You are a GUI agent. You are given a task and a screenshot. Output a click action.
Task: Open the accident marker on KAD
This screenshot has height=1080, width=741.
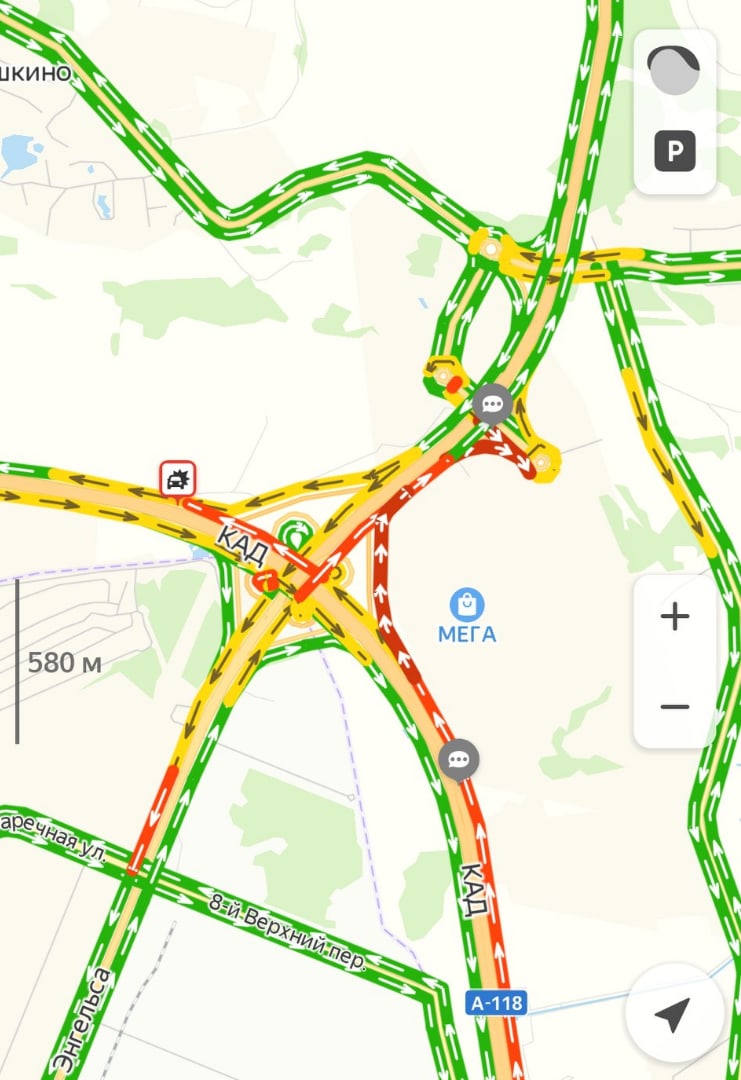pos(177,479)
